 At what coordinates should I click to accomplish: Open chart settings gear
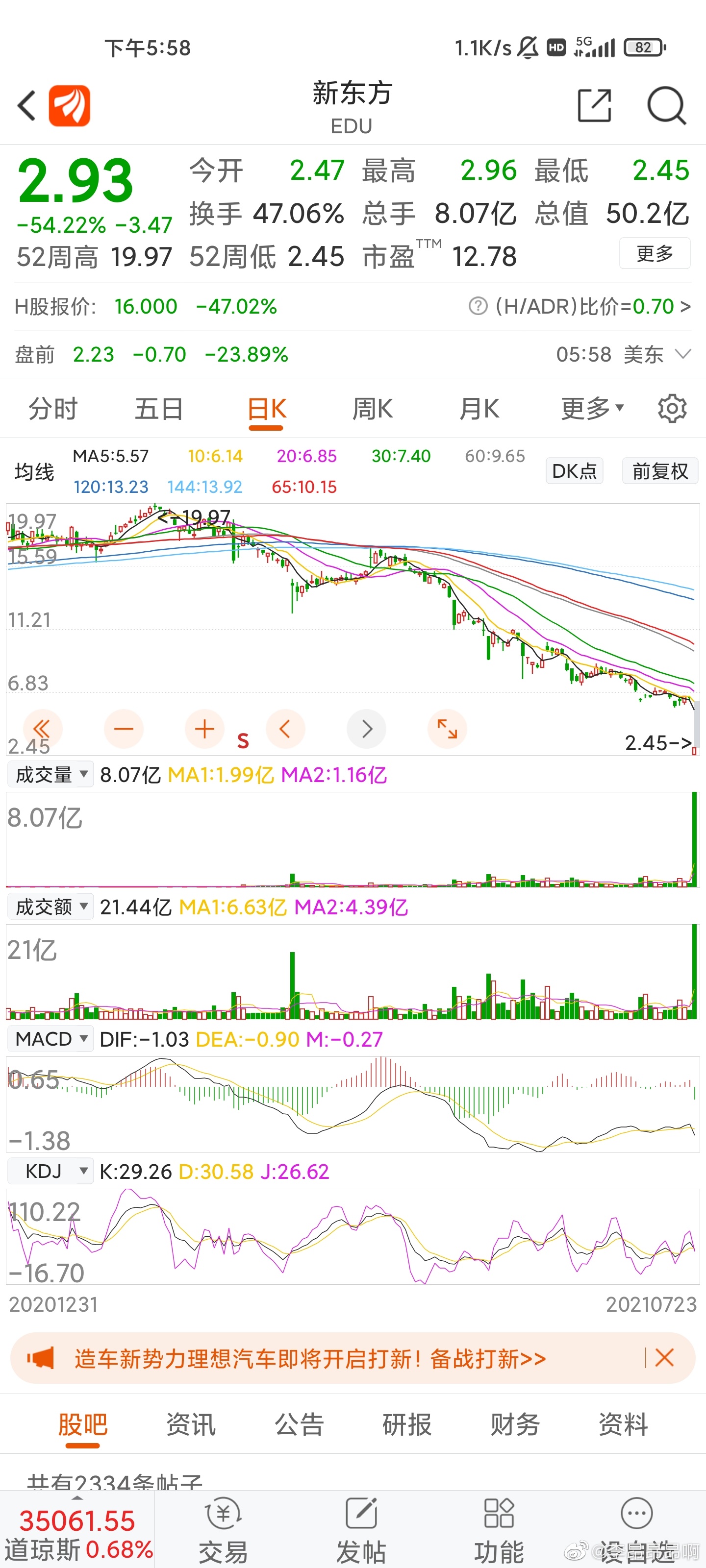pos(672,409)
